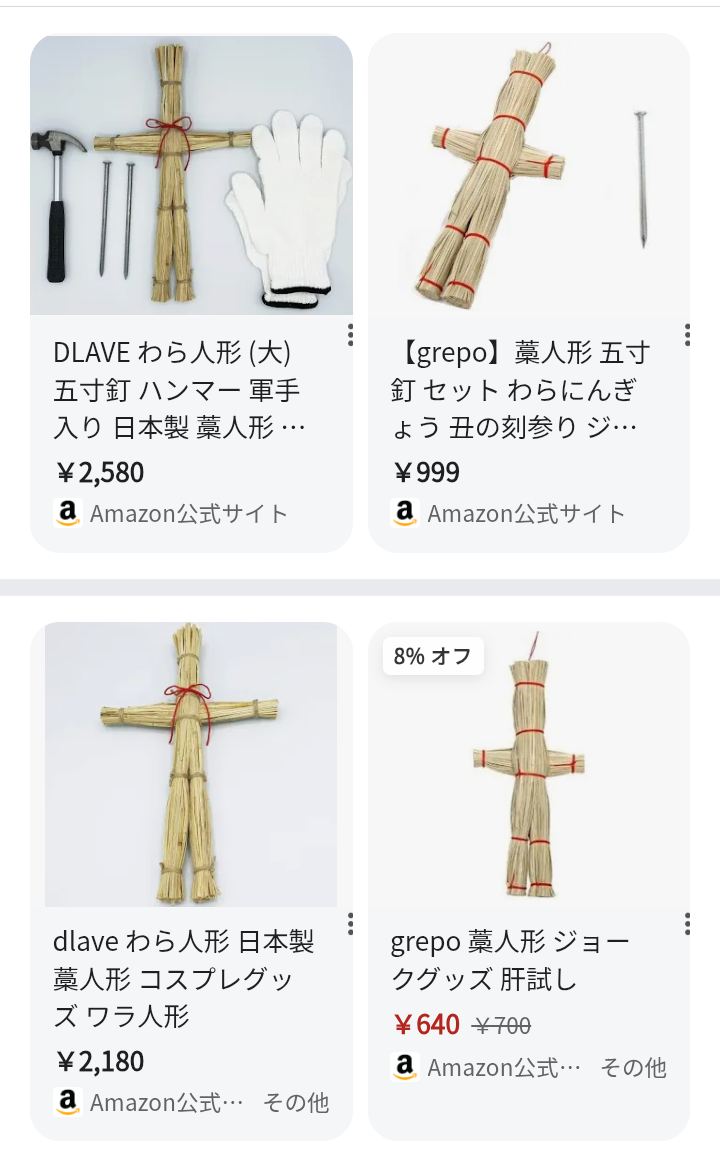The height and width of the screenshot is (1164, 720).
Task: Open the options menu on the grepo ¥640 card
Action: (x=687, y=925)
